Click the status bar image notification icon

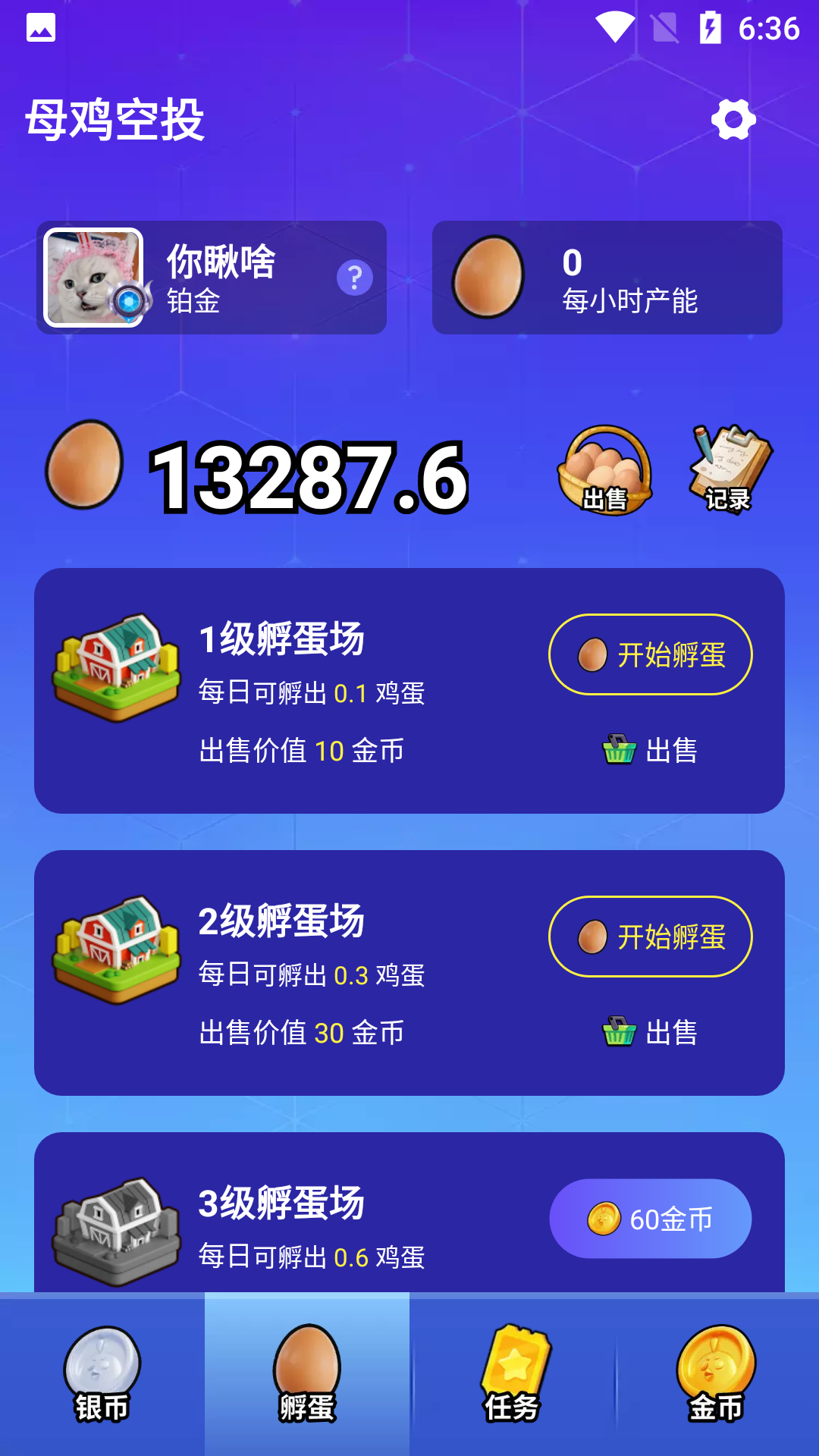39,27
